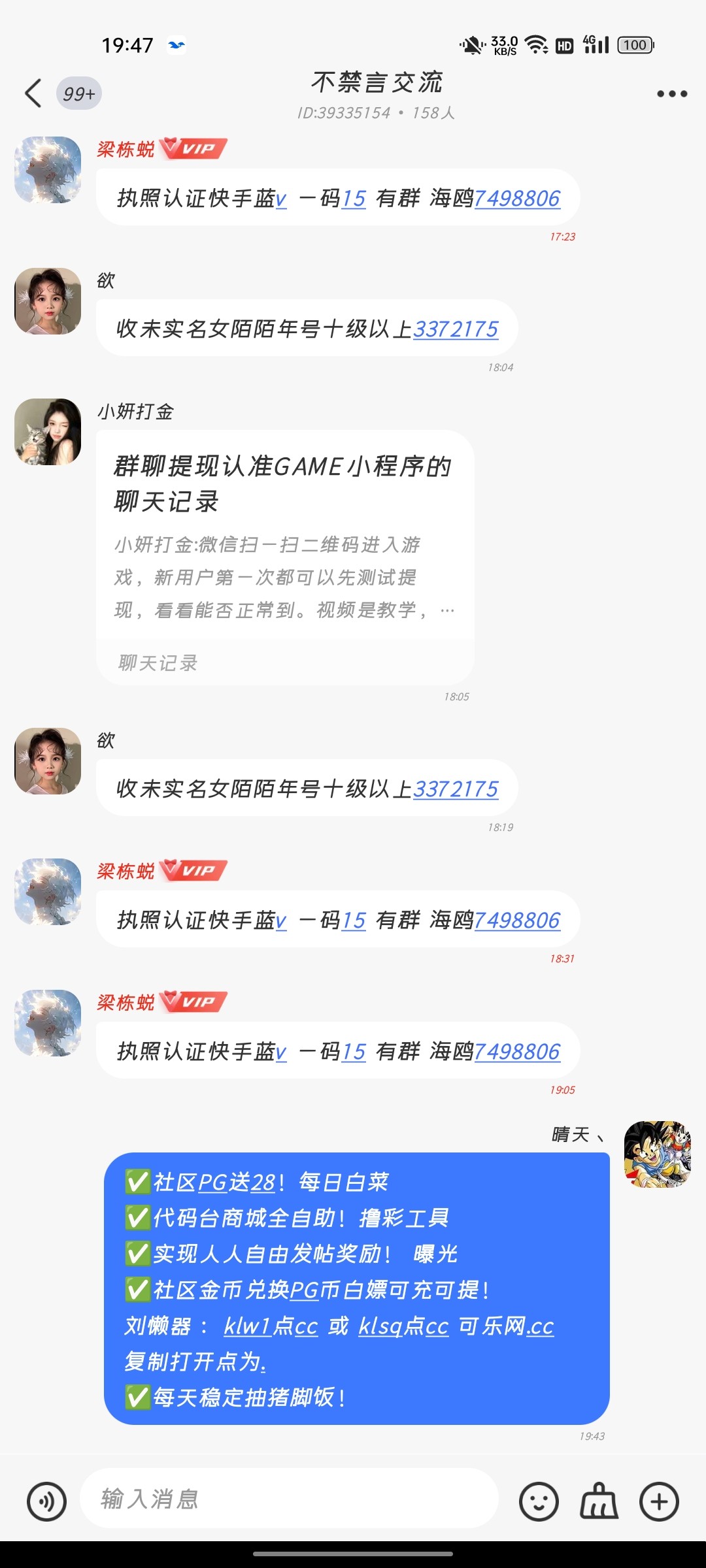Open the plus attachment menu
Viewport: 706px width, 1568px height.
[x=660, y=1500]
